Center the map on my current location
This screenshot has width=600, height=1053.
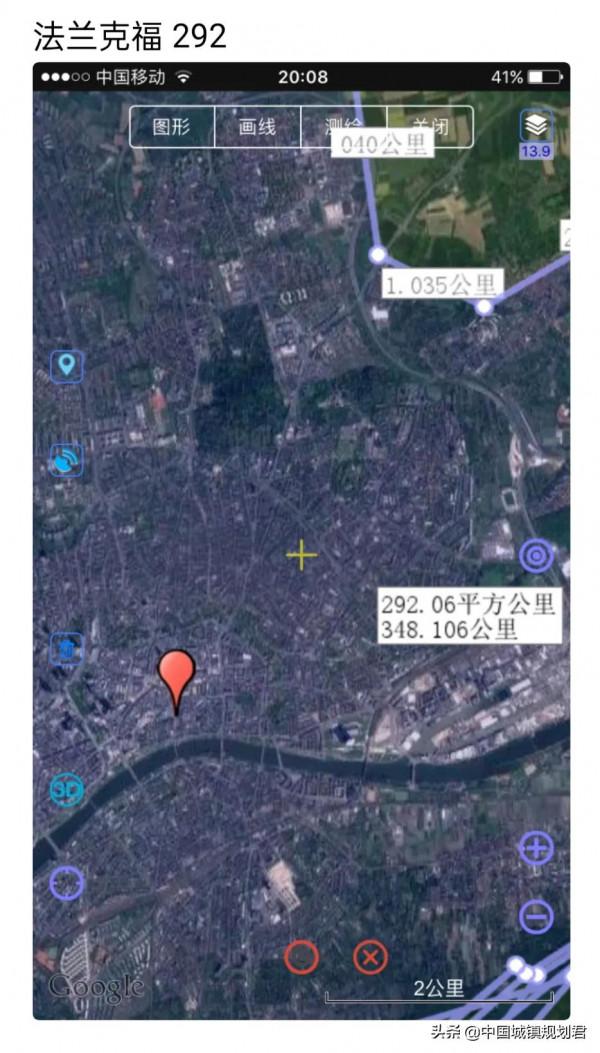click(67, 883)
